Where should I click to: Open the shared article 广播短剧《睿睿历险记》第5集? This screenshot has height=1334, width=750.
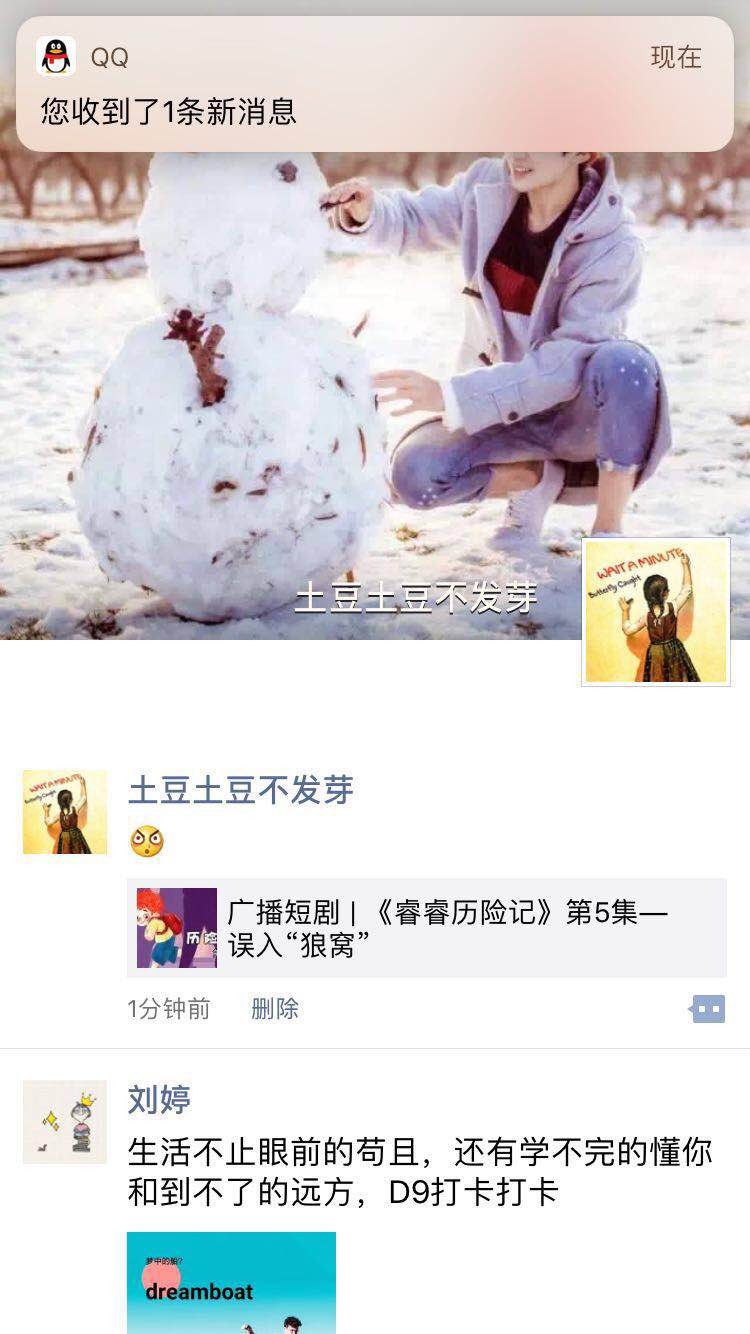coord(427,927)
